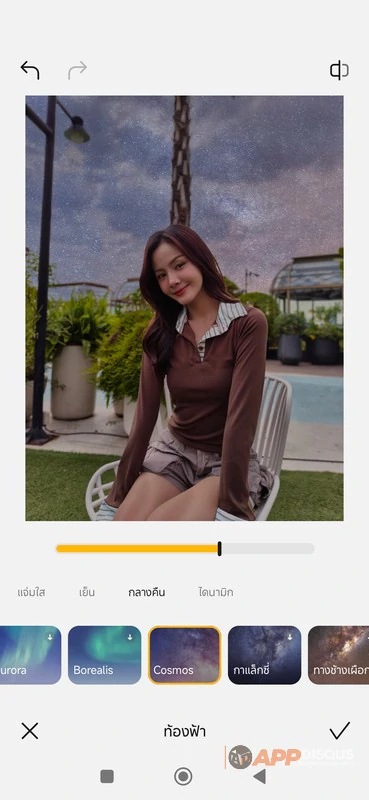Go to the system home button

[183, 776]
